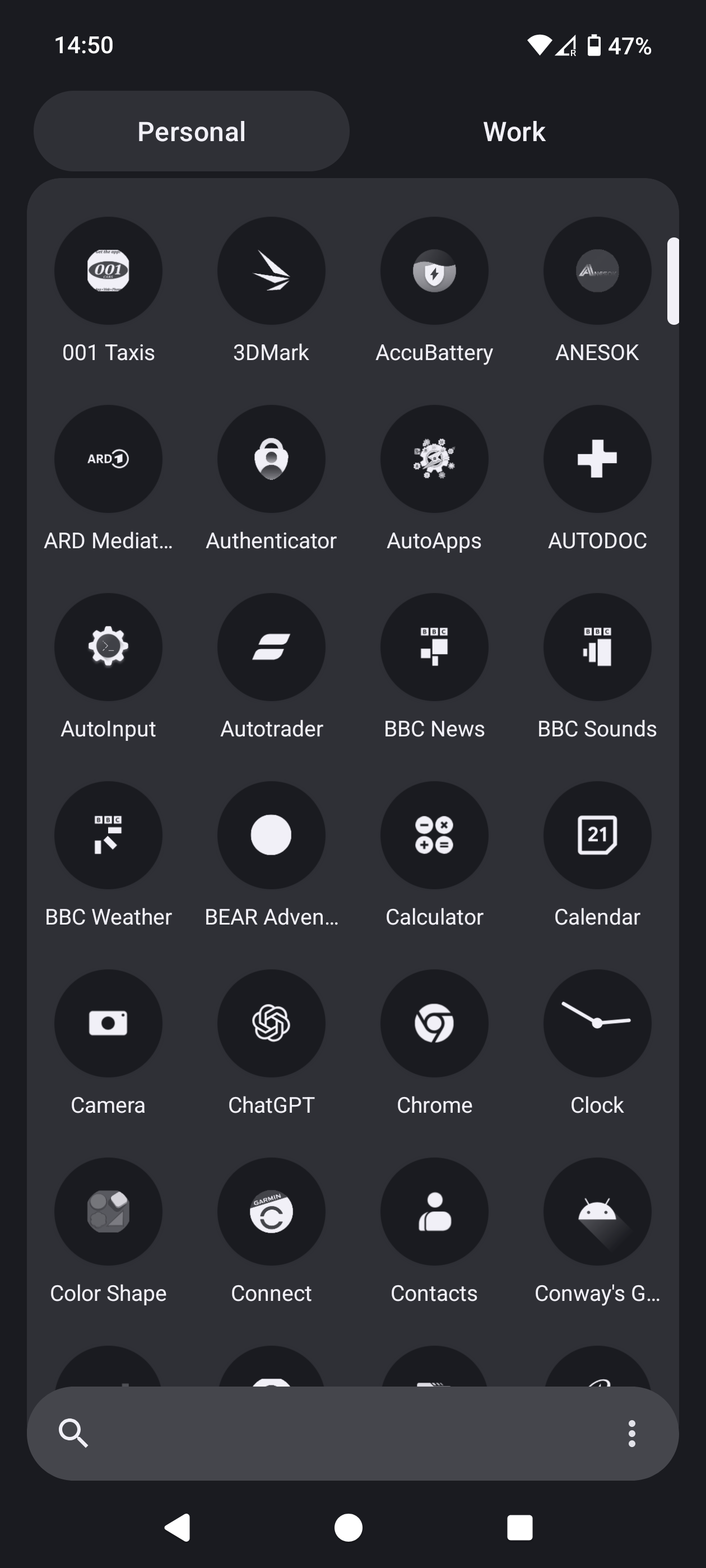706x1568 pixels.
Task: Open AccuBattery
Action: (x=434, y=271)
